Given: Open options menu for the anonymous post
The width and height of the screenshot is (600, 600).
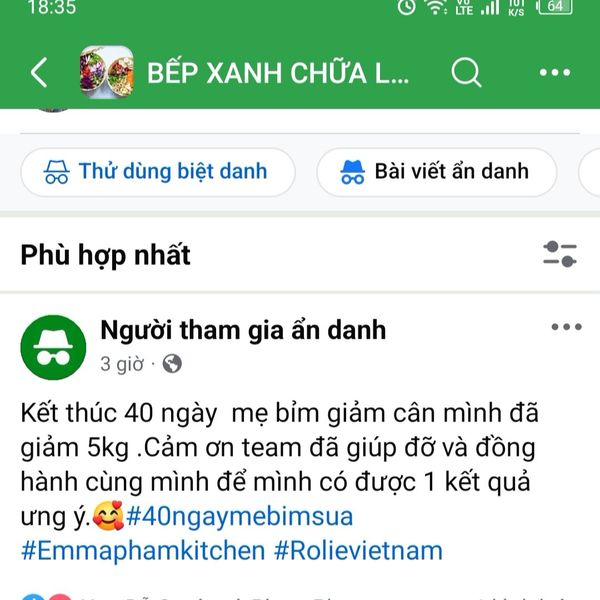Looking at the screenshot, I should [566, 327].
